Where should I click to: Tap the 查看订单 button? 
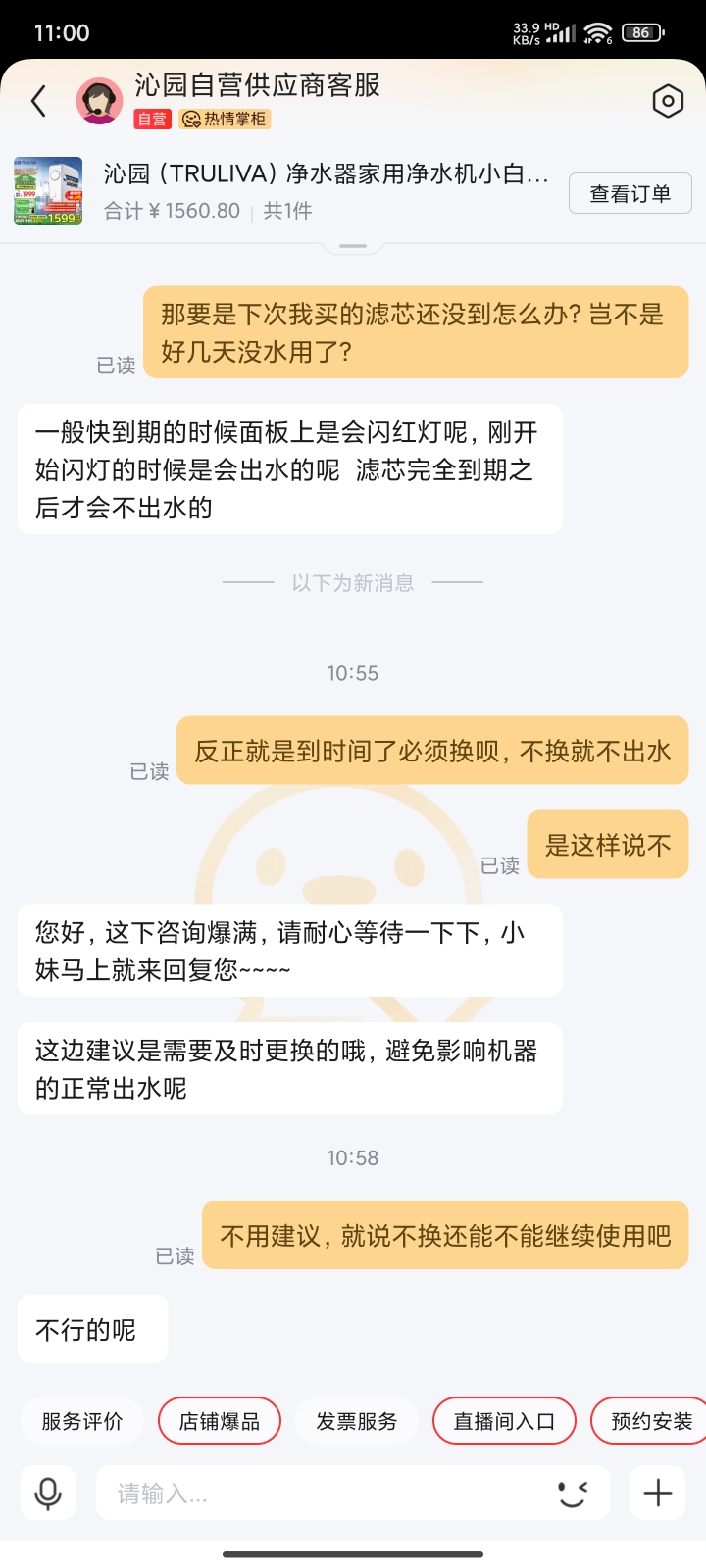[x=630, y=194]
